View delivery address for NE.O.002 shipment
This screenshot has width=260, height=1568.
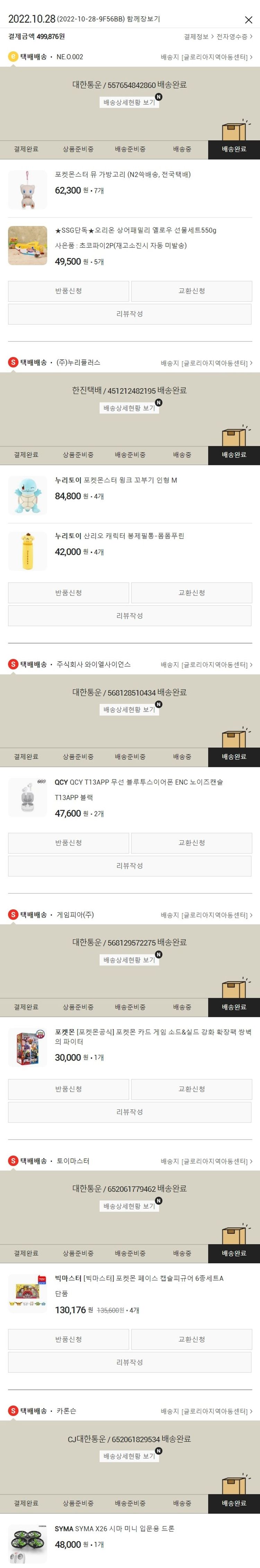click(x=206, y=57)
